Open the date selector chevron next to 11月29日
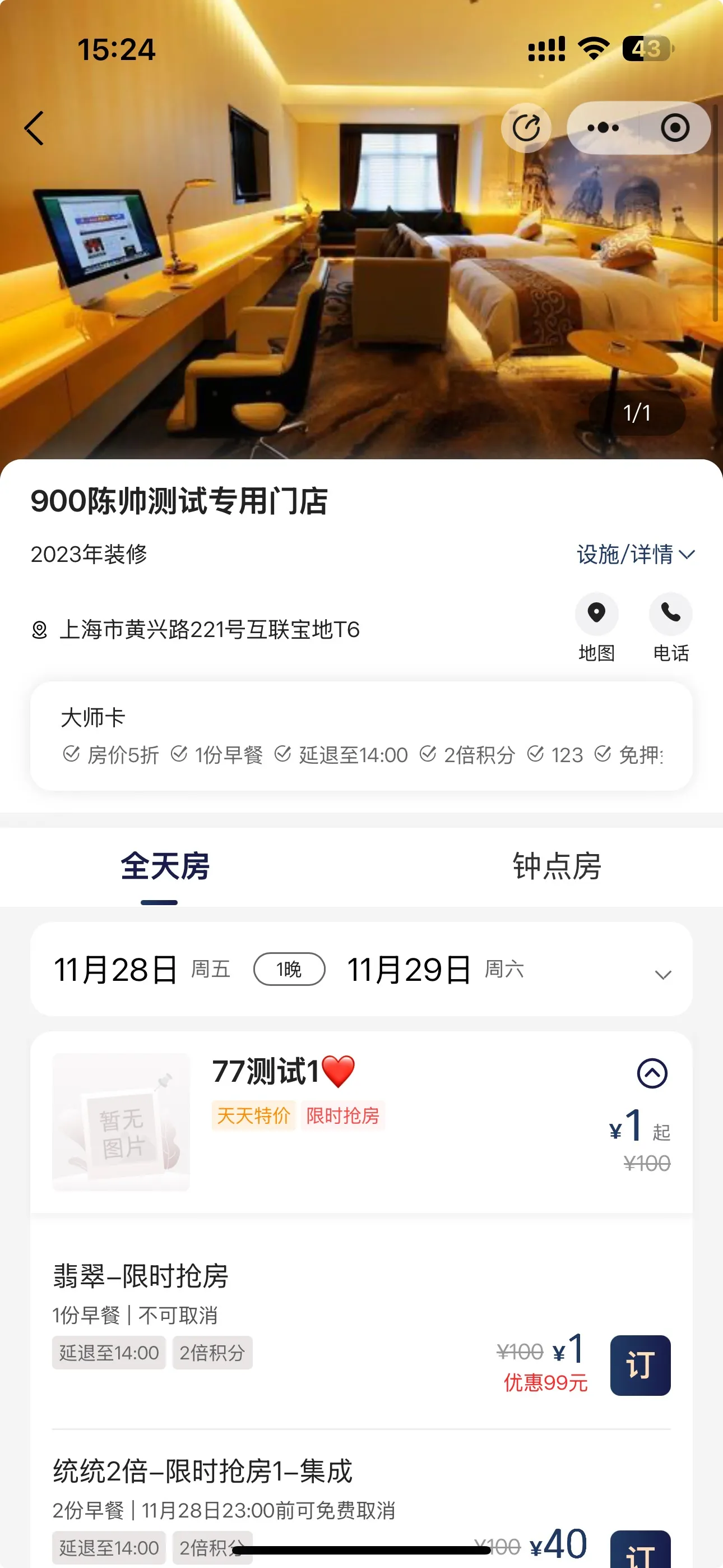 pyautogui.click(x=664, y=974)
